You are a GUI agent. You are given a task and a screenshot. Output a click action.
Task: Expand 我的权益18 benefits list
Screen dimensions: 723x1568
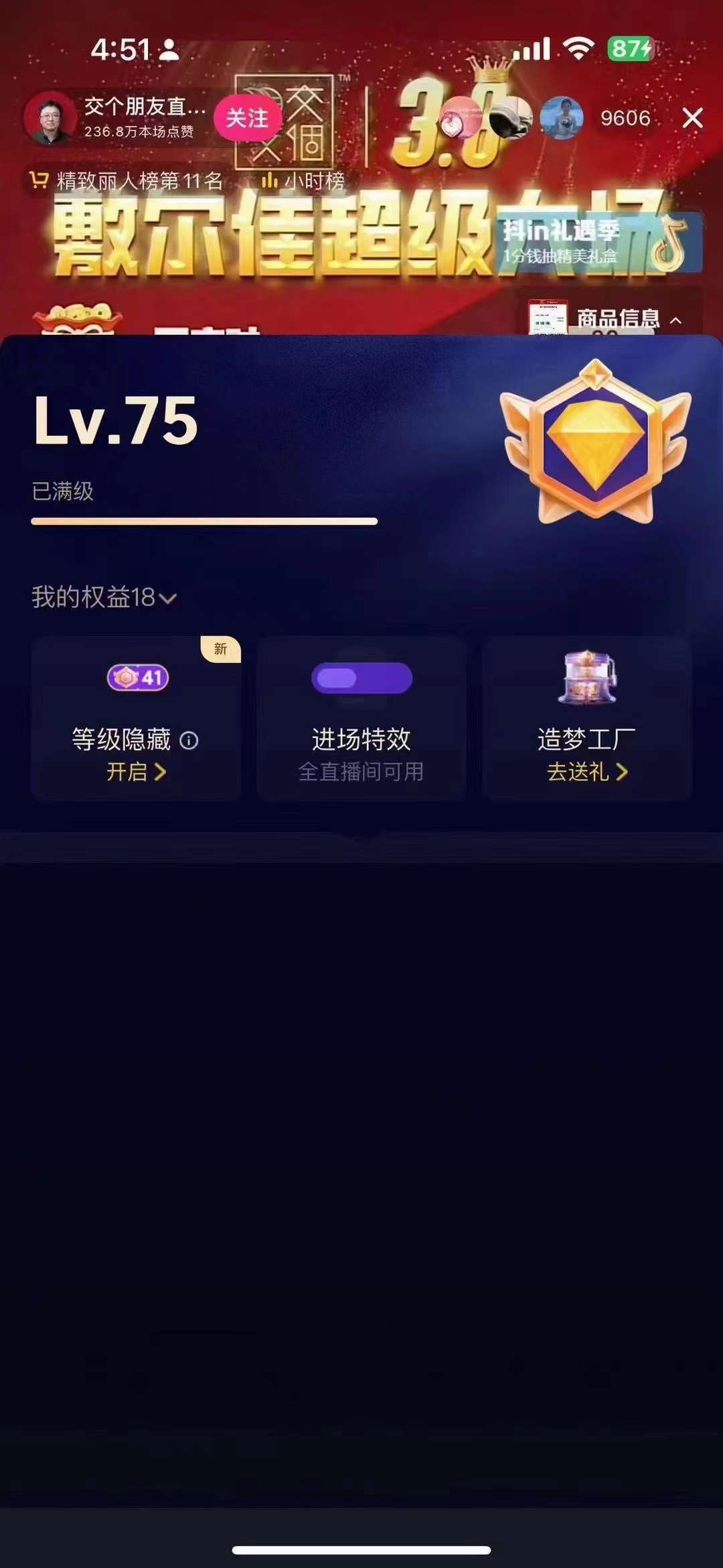coord(104,597)
